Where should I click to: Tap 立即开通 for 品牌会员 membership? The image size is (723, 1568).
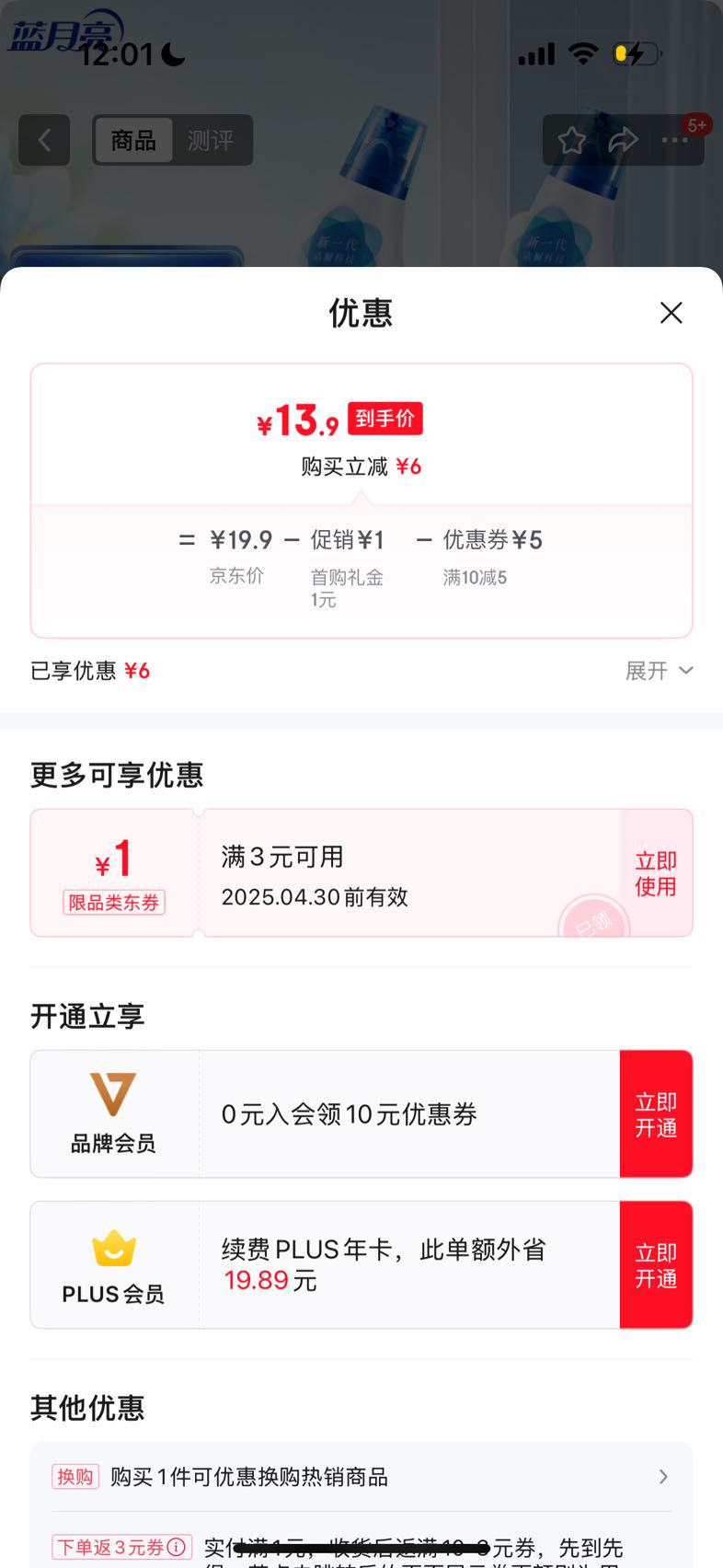(x=656, y=1113)
